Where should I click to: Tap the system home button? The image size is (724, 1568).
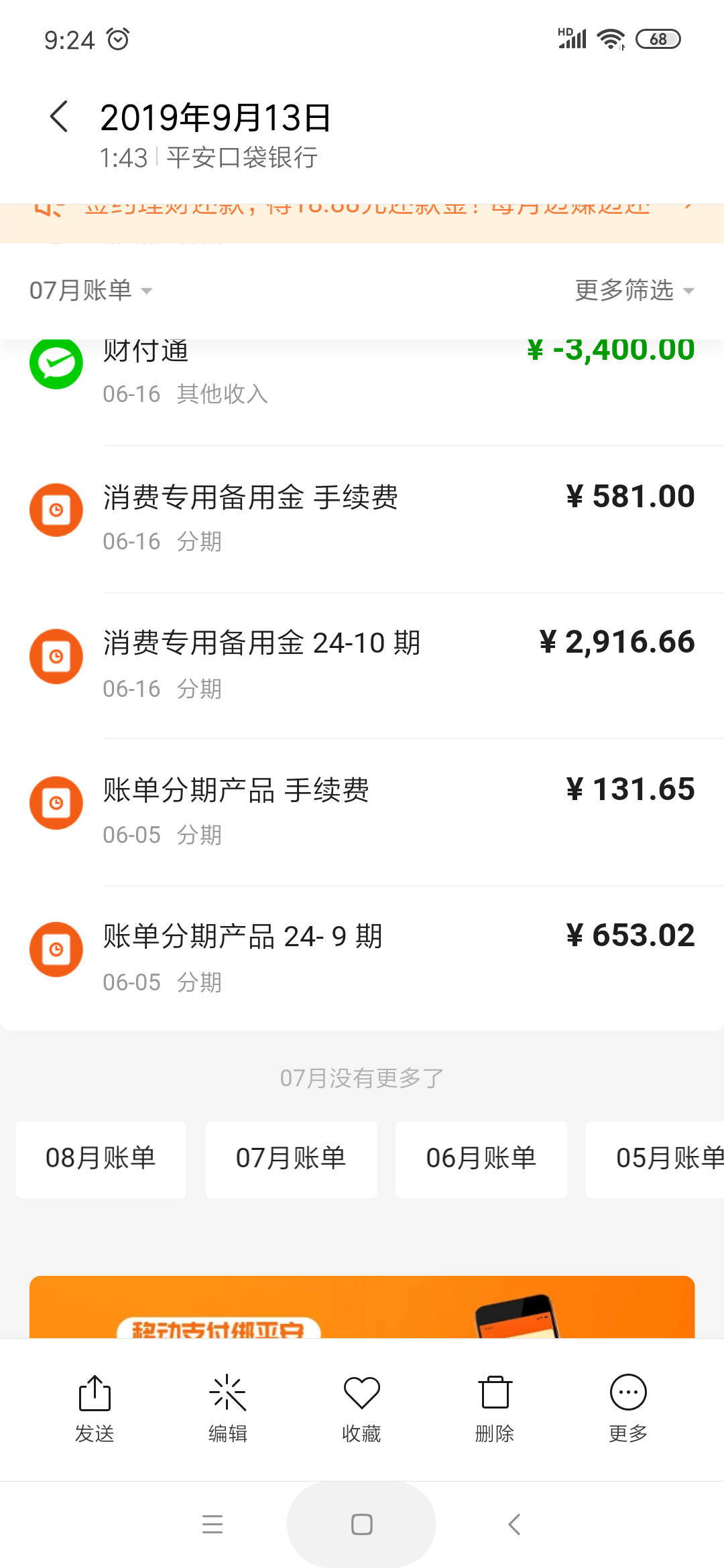tap(361, 1524)
